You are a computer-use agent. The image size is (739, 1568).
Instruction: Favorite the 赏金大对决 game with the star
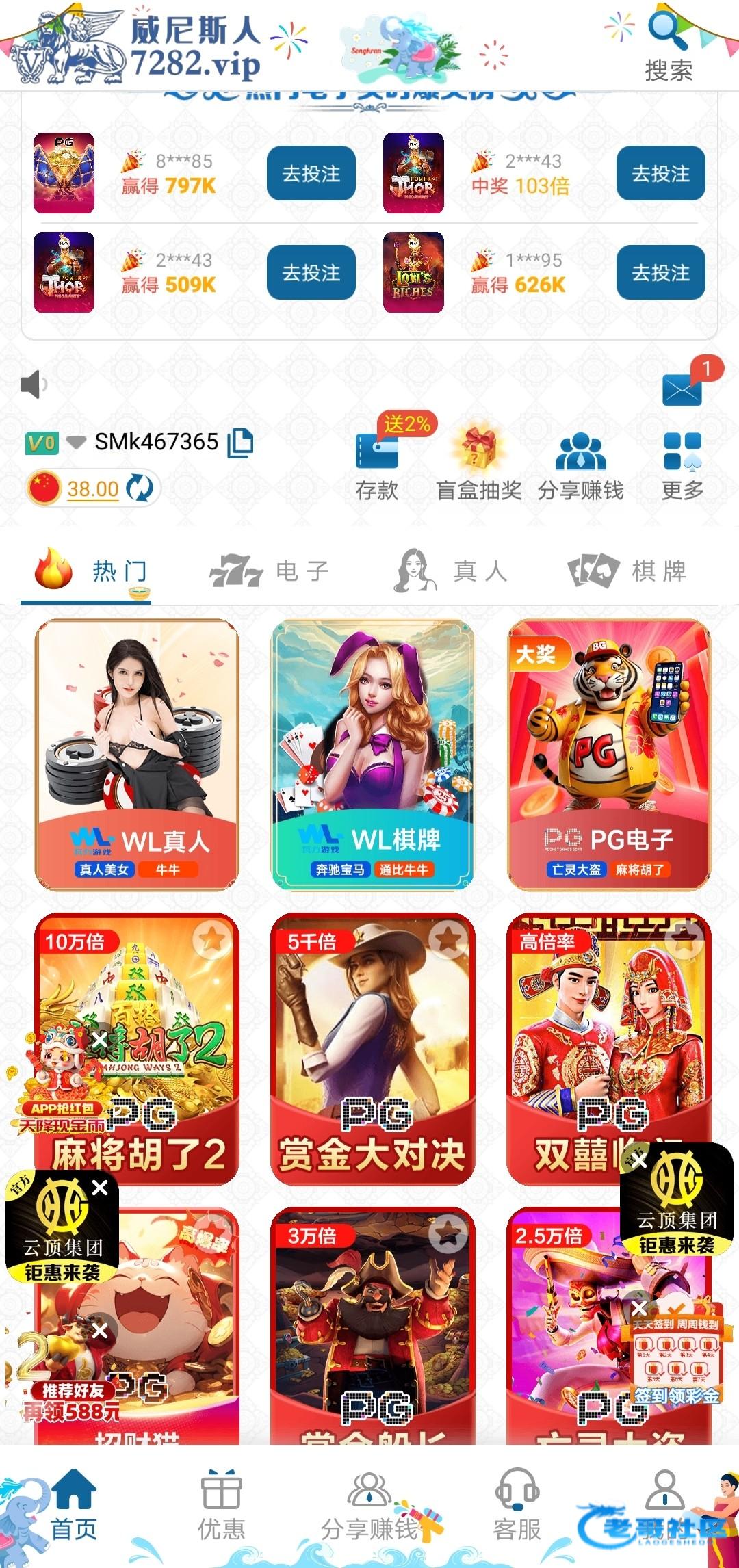[x=448, y=940]
